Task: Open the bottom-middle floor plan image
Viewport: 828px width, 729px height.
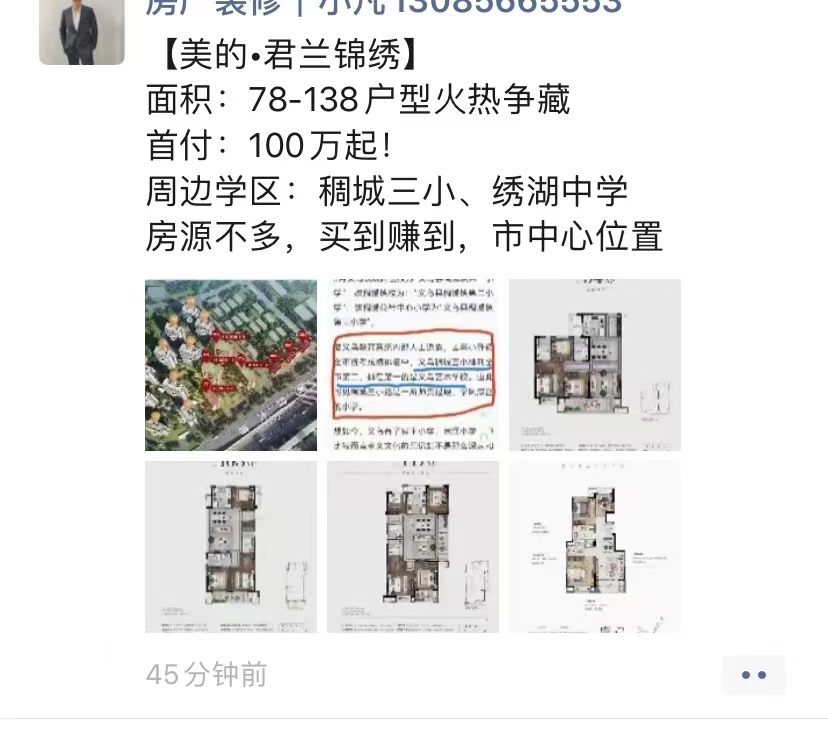Action: pyautogui.click(x=413, y=546)
